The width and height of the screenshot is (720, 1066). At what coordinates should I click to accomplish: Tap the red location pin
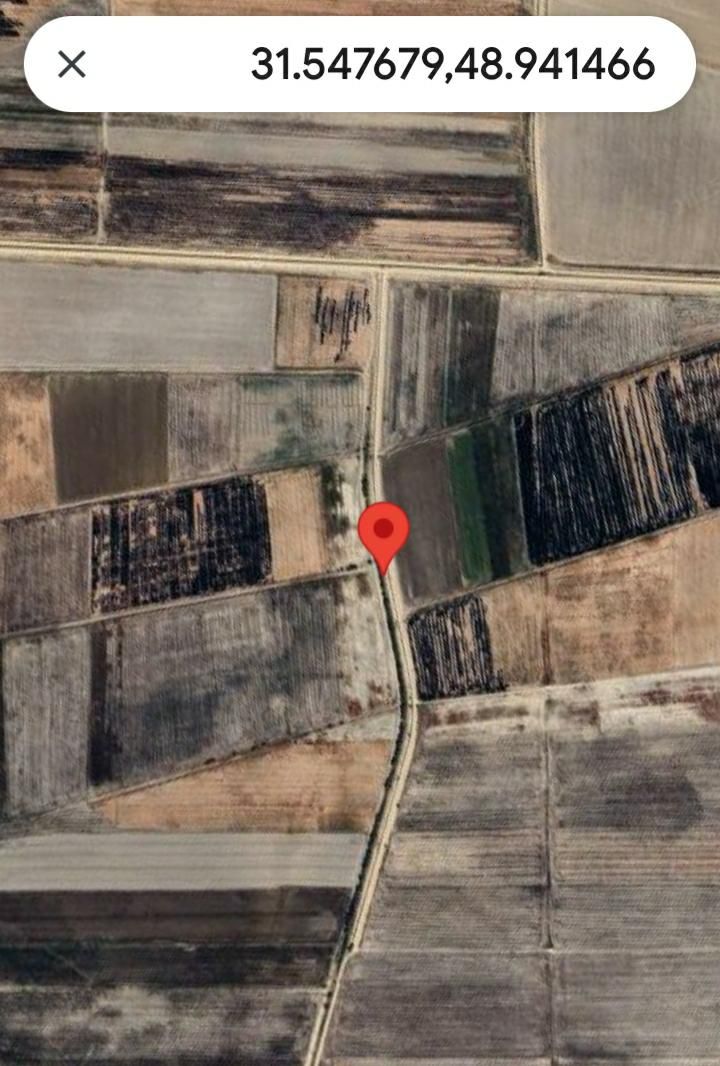384,532
